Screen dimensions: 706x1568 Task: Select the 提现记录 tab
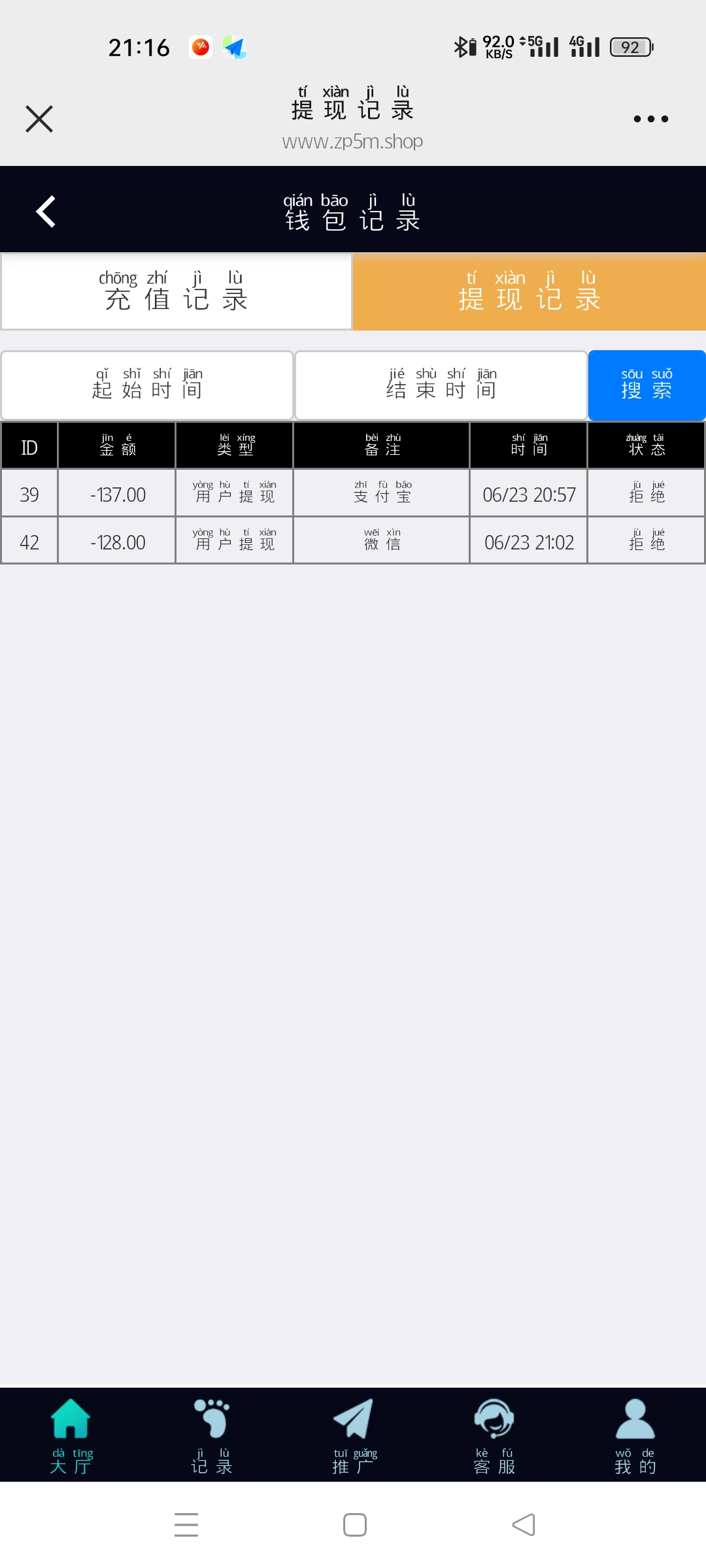(x=529, y=291)
